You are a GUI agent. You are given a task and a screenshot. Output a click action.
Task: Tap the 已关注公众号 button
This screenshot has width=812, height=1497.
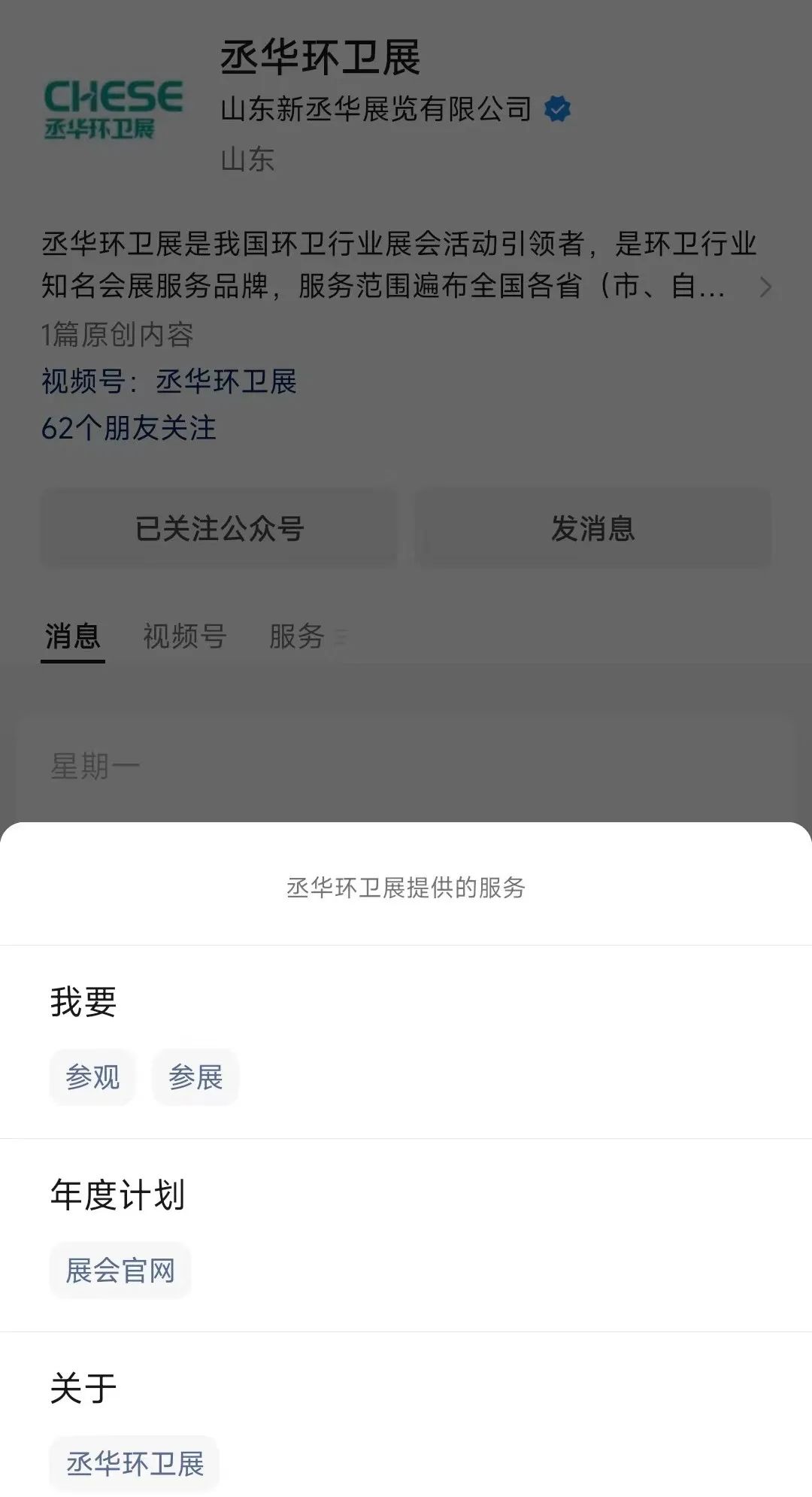point(219,528)
